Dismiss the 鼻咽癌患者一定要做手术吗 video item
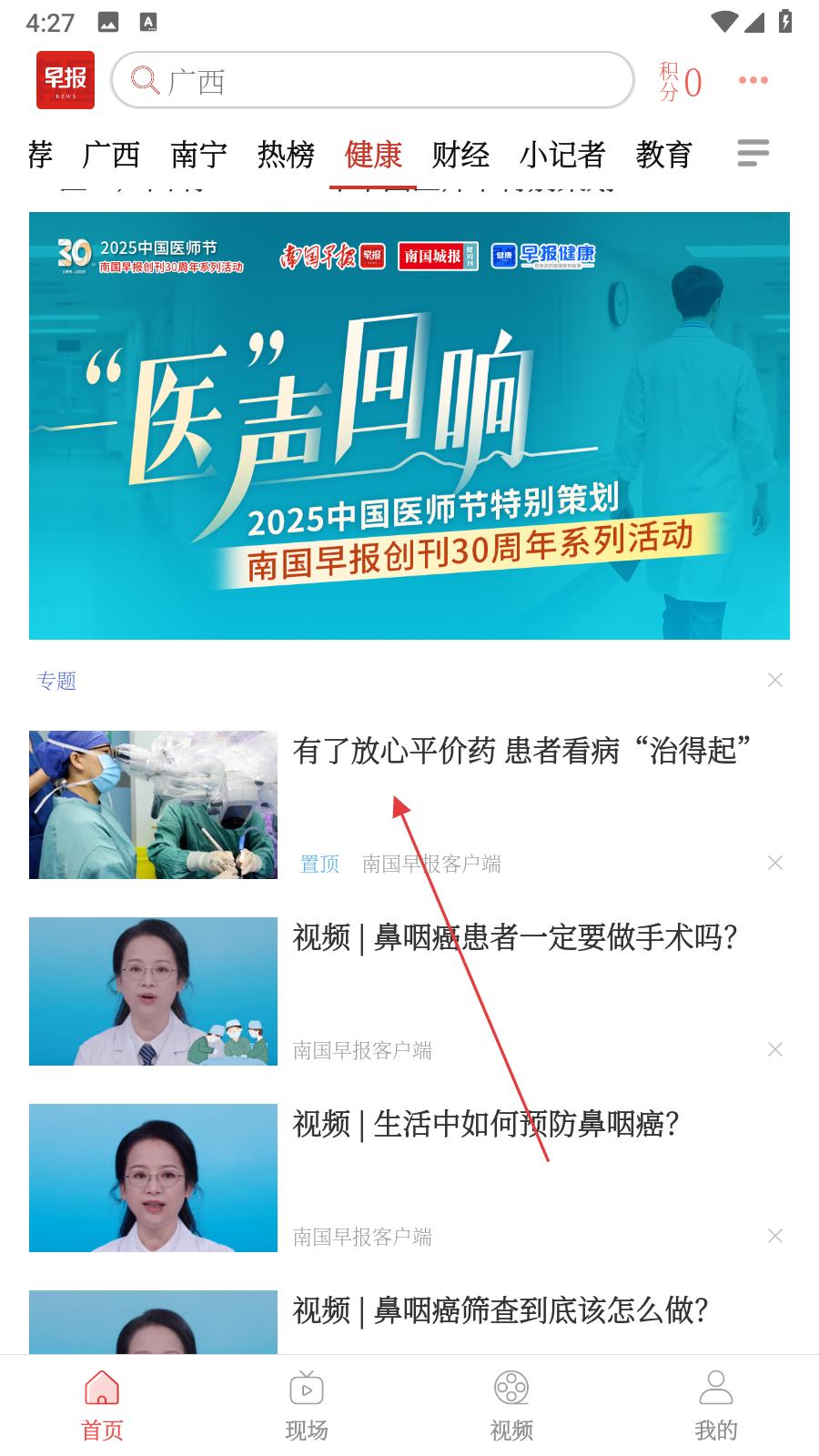 (774, 1049)
